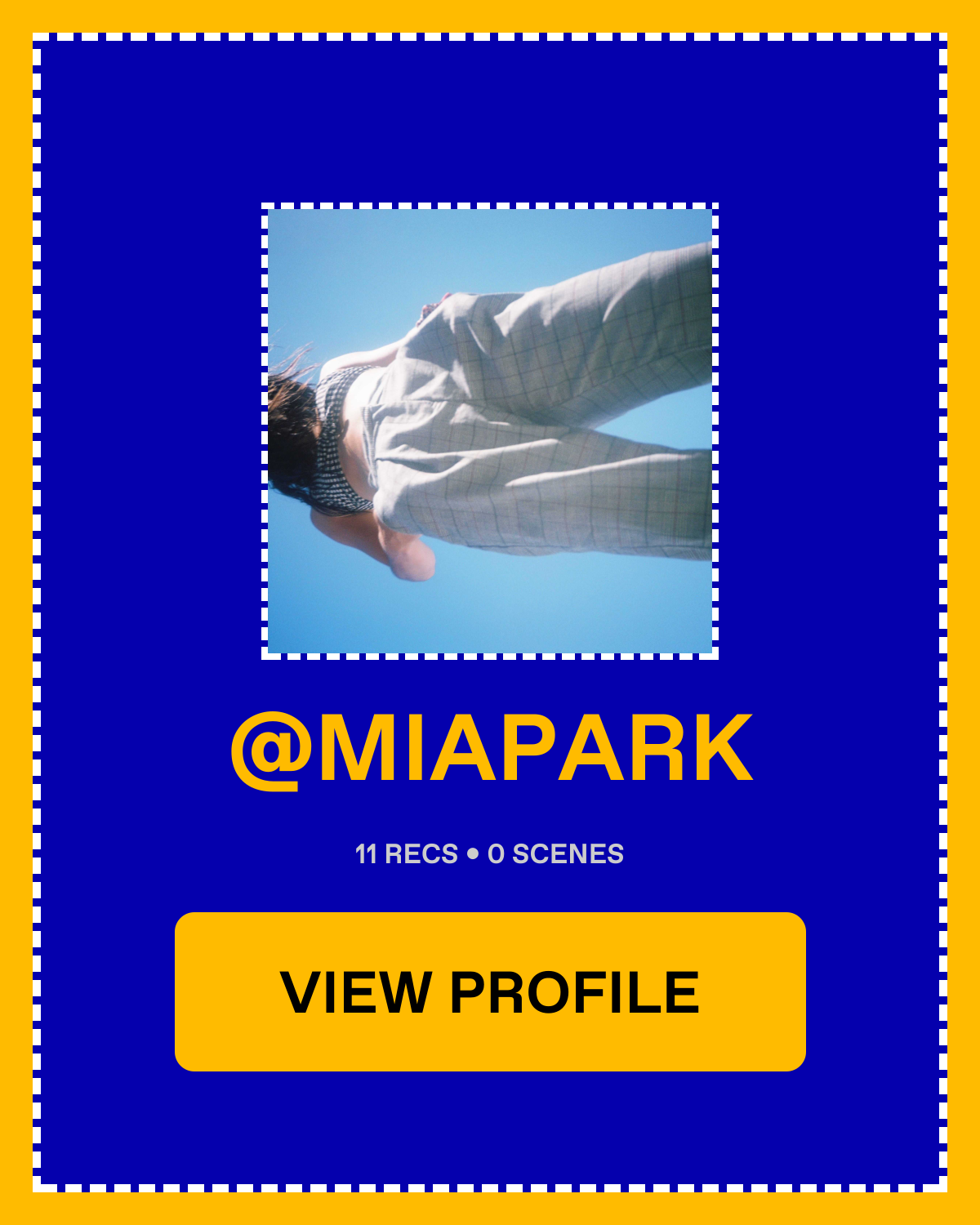
Task: Tap the View Profile button
Action: (x=490, y=991)
